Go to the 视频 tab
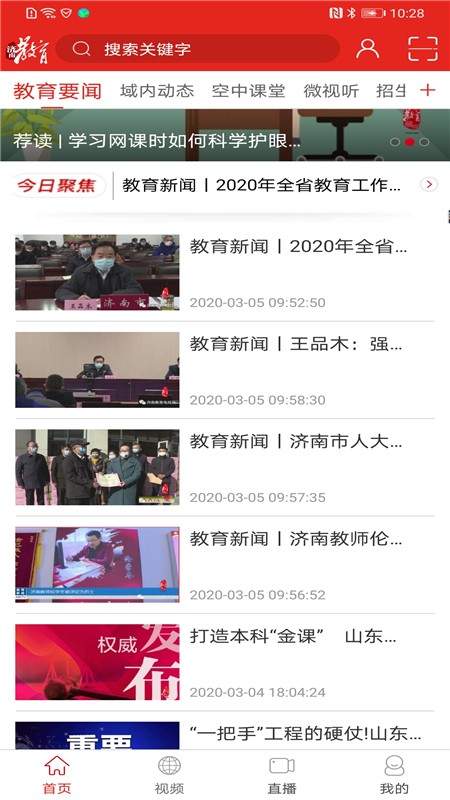This screenshot has height=800, width=450. [169, 776]
